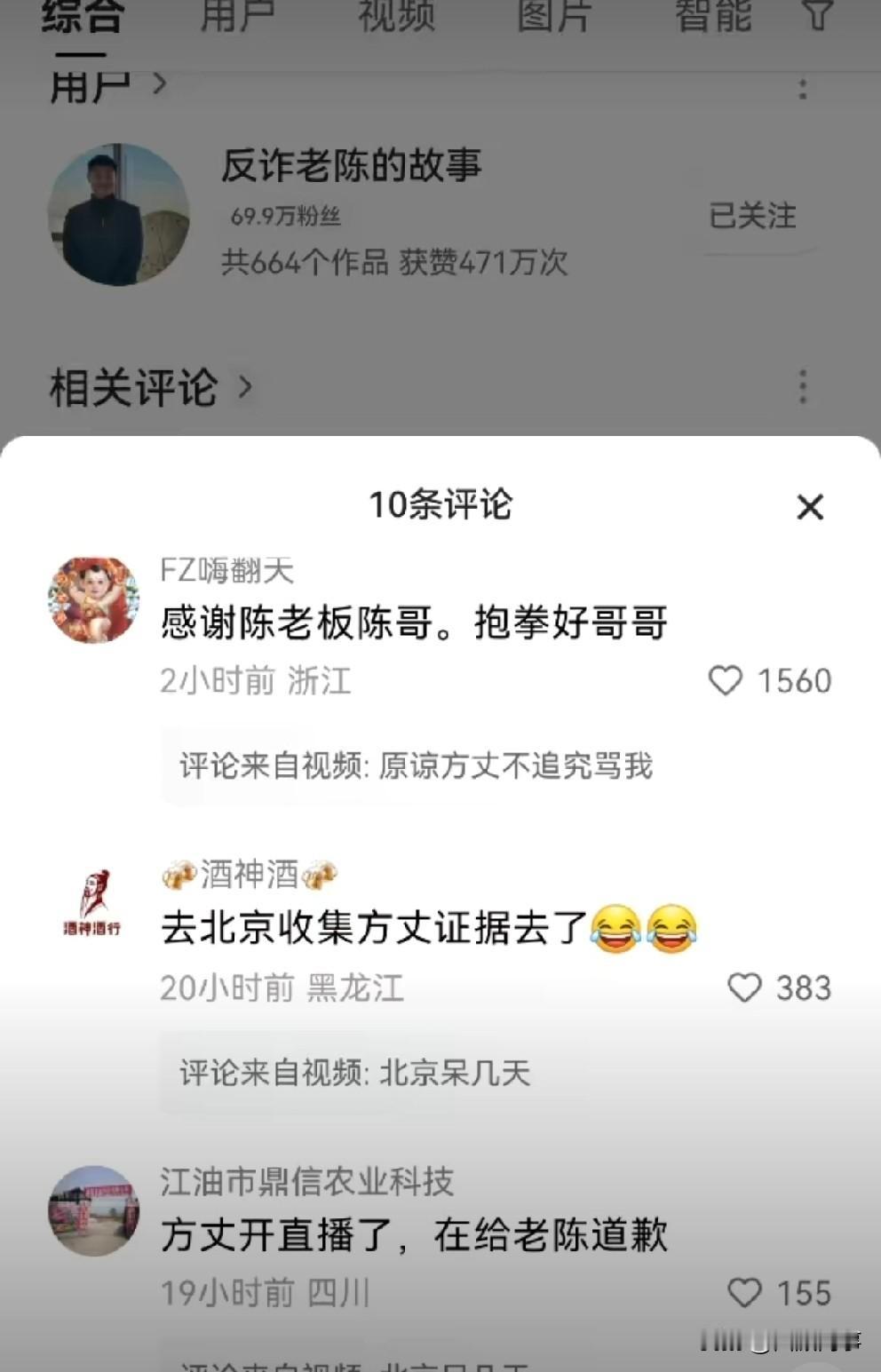Expand the 相关评论 section
The height and width of the screenshot is (1372, 881).
point(151,387)
